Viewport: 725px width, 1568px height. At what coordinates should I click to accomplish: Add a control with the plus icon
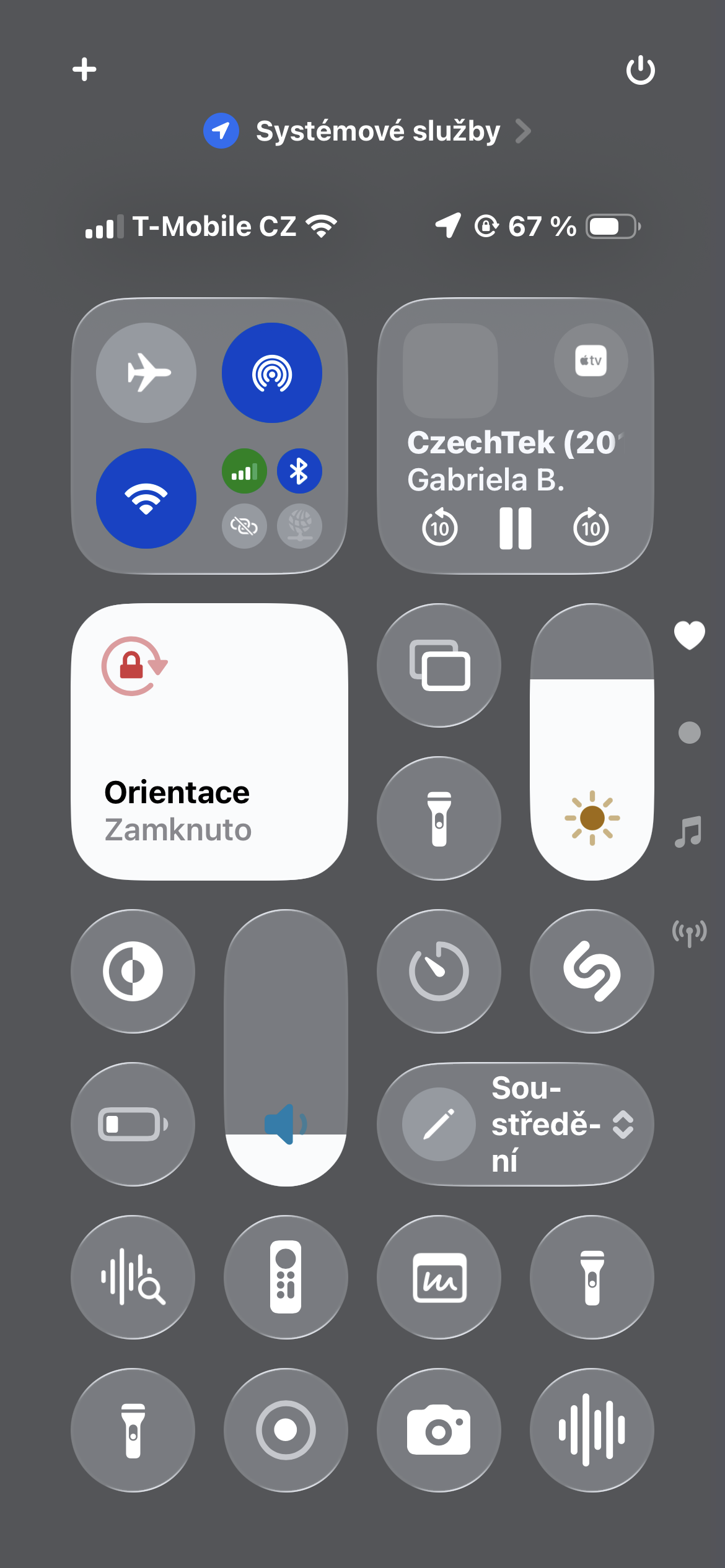84,69
